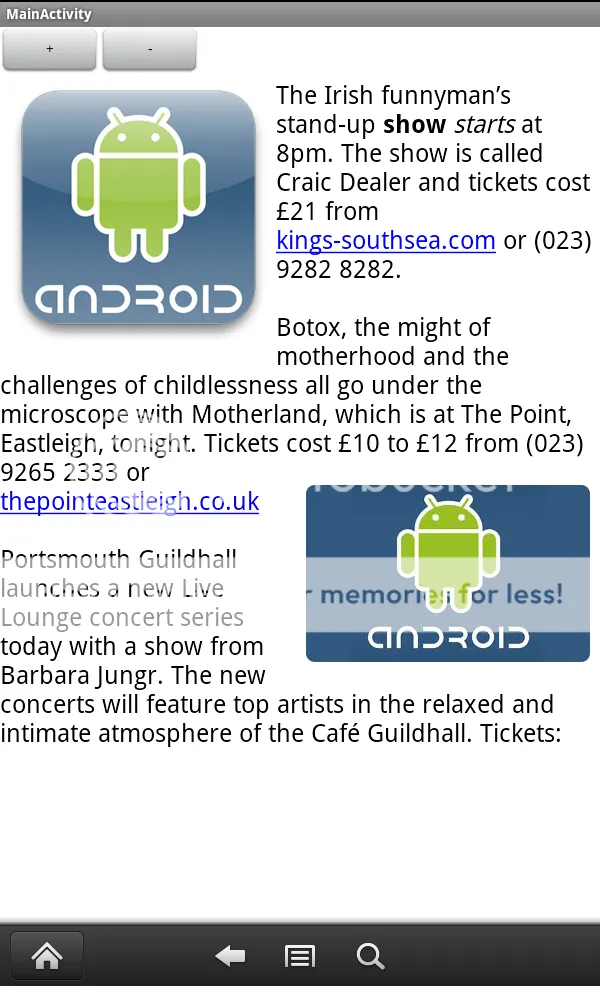Open the system search icon

click(x=370, y=957)
